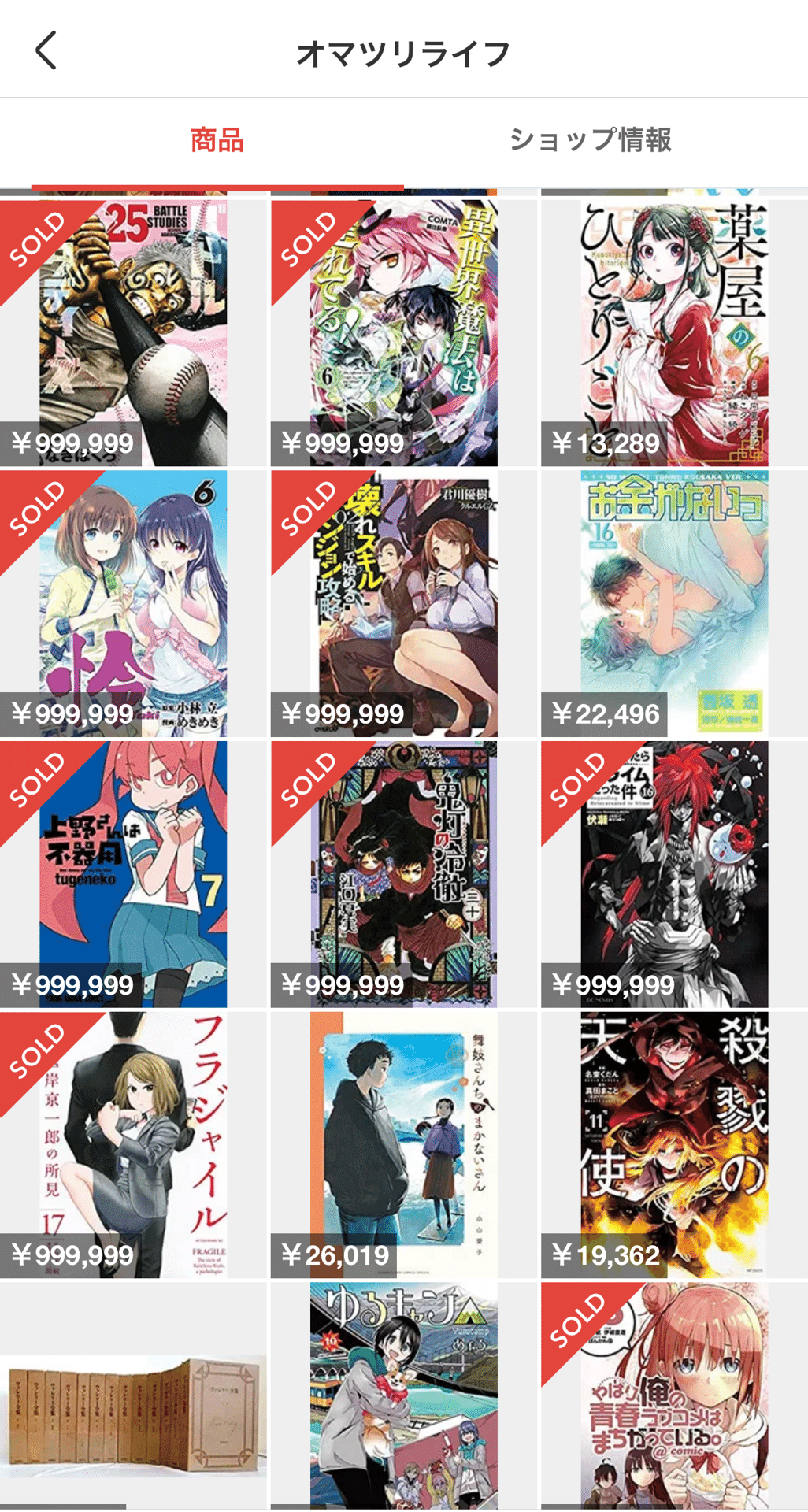This screenshot has height=1512, width=808.
Task: Open the sold 俺の青春ラブコメ comic item
Action: point(673,1395)
